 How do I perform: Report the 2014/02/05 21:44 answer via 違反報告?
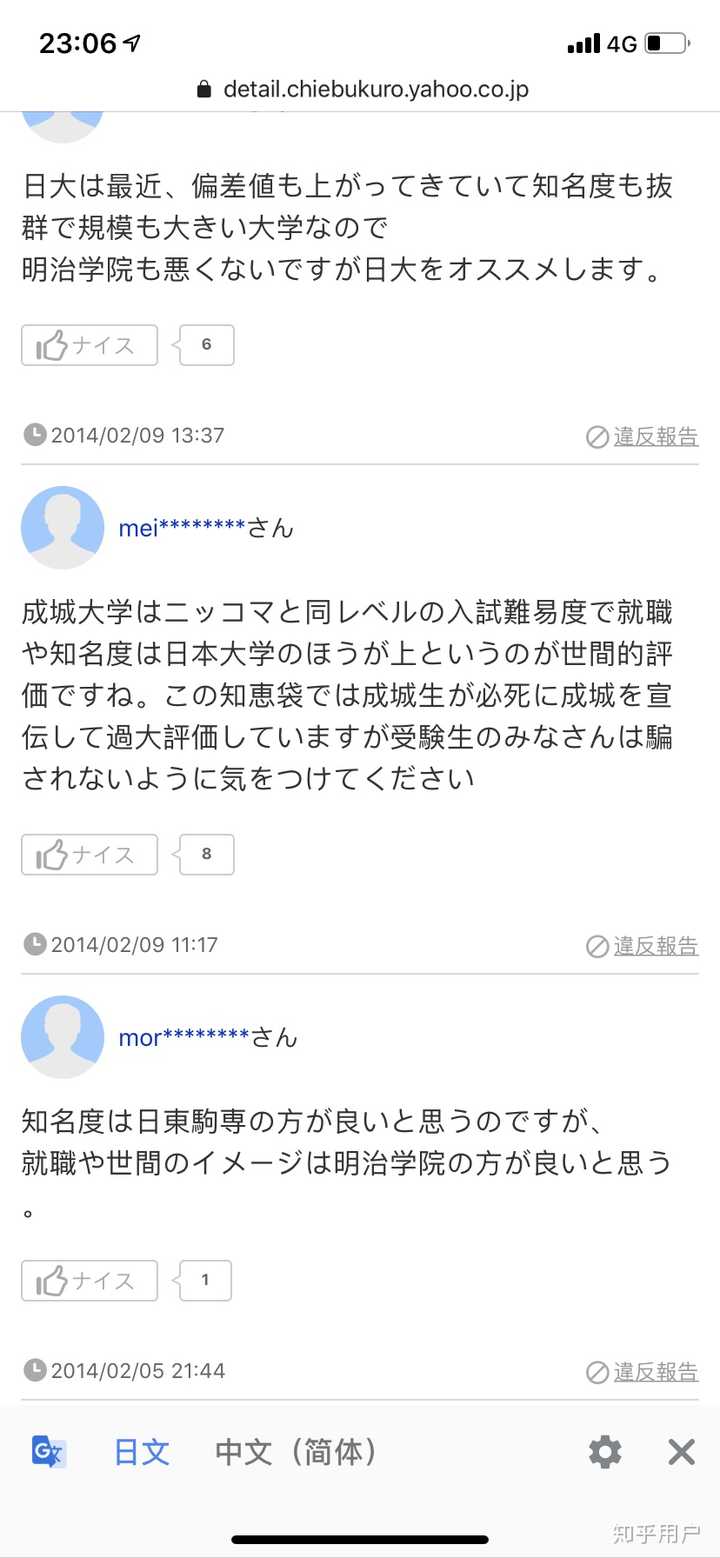[x=643, y=1371]
